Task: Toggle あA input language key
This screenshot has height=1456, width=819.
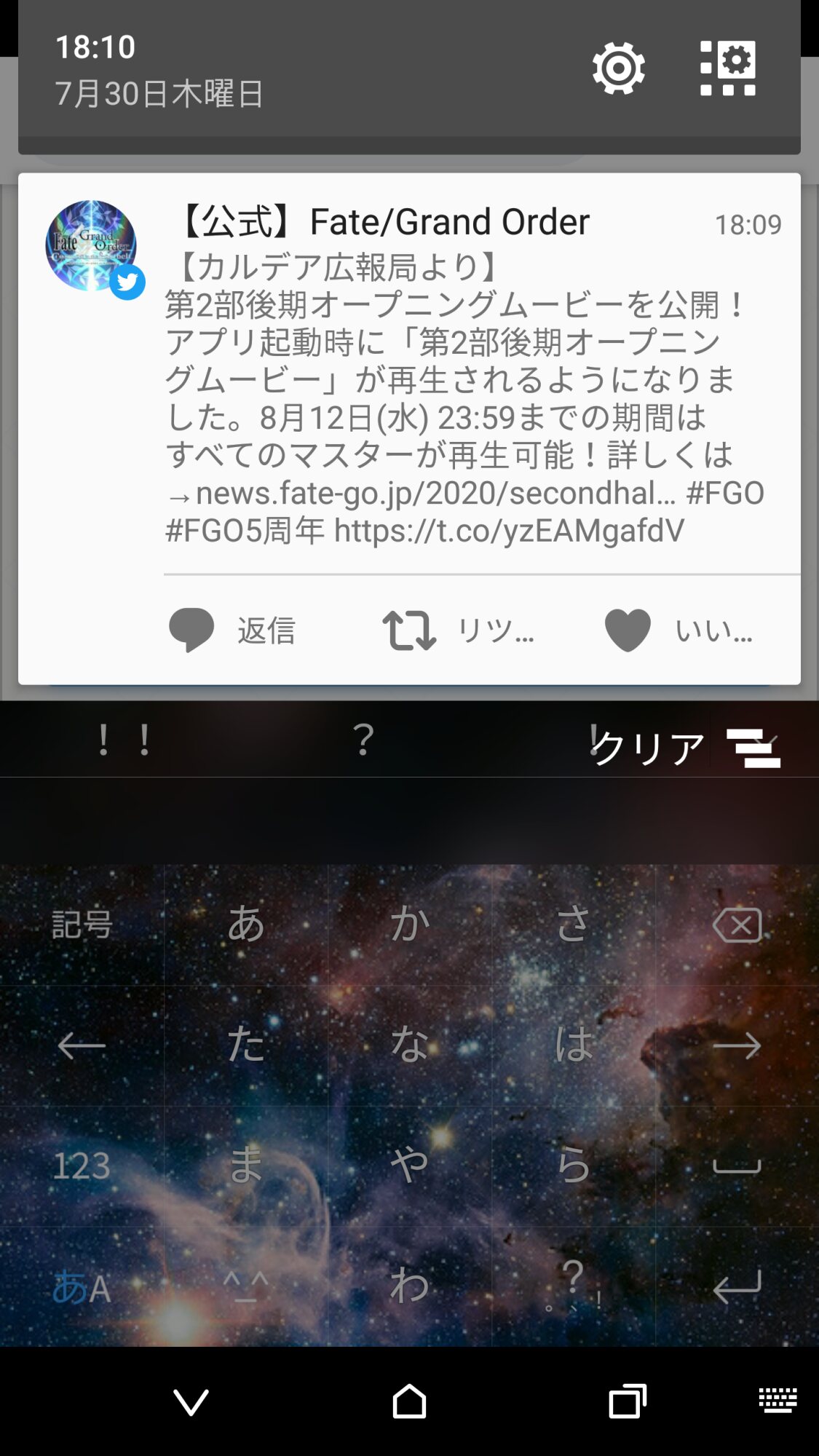Action: (x=82, y=1287)
